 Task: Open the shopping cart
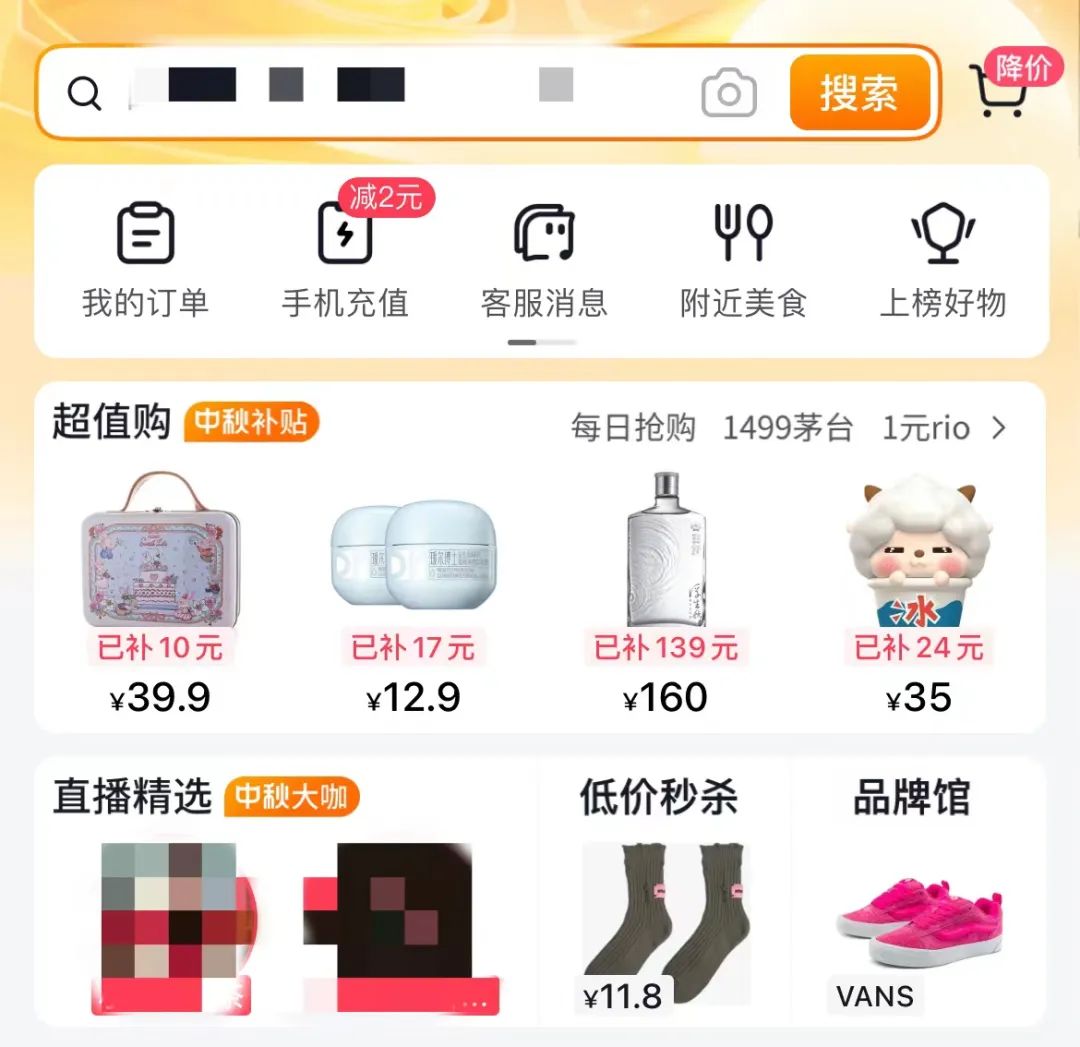pos(1000,92)
